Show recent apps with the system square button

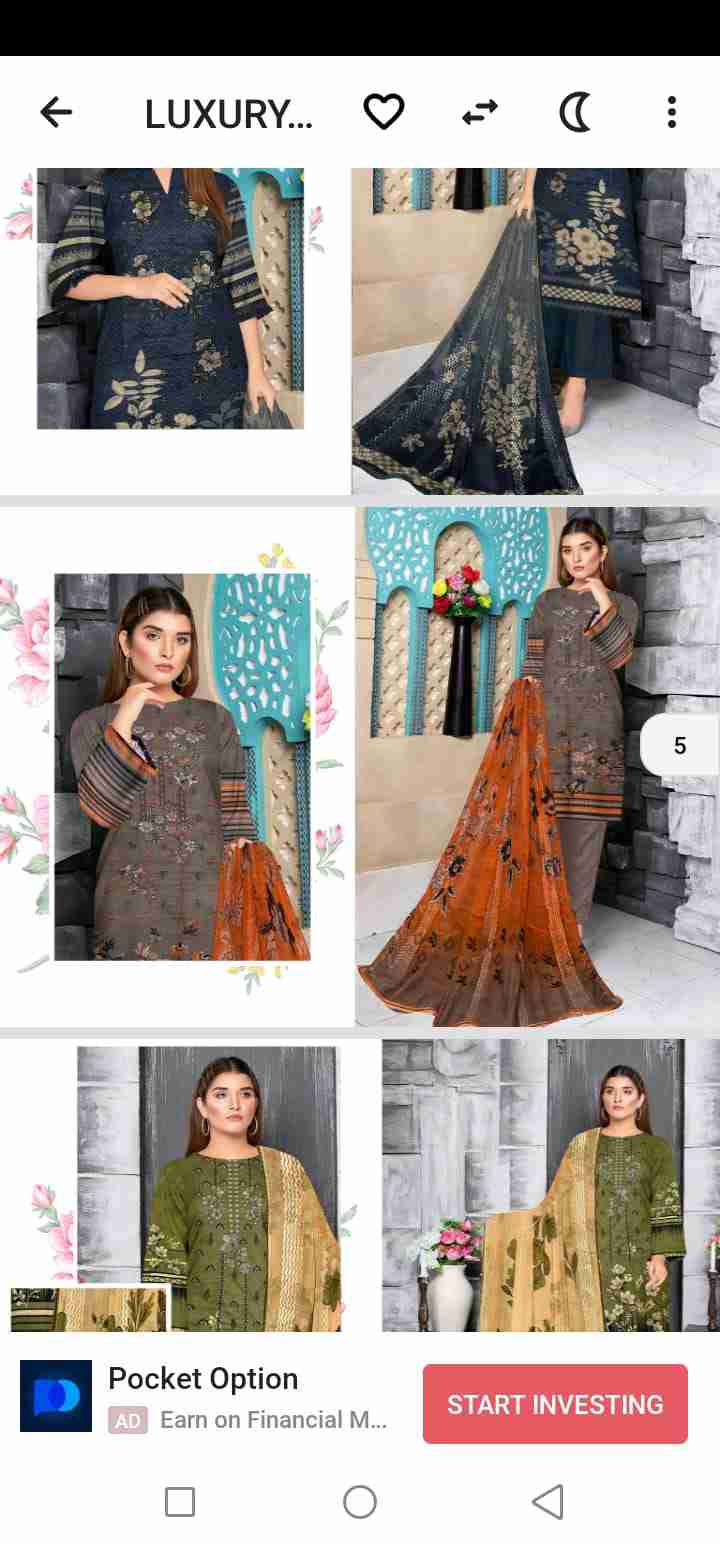(x=180, y=1501)
